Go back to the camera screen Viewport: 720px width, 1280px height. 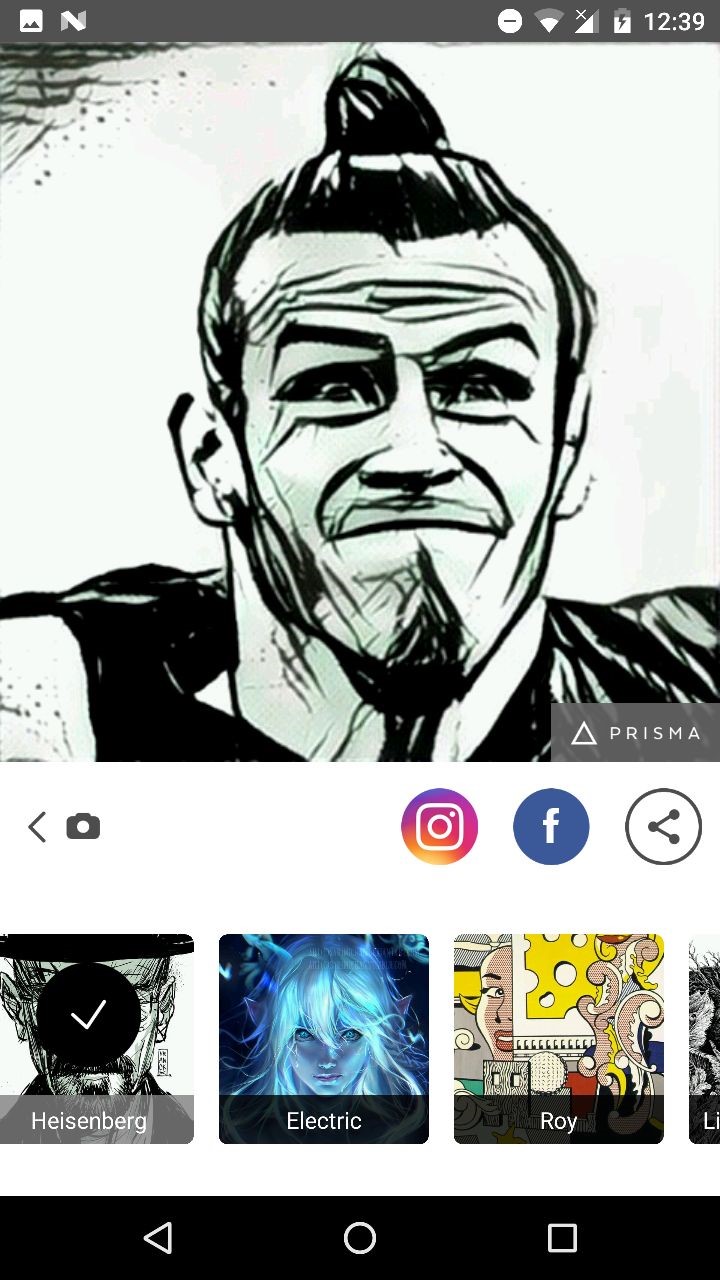63,827
